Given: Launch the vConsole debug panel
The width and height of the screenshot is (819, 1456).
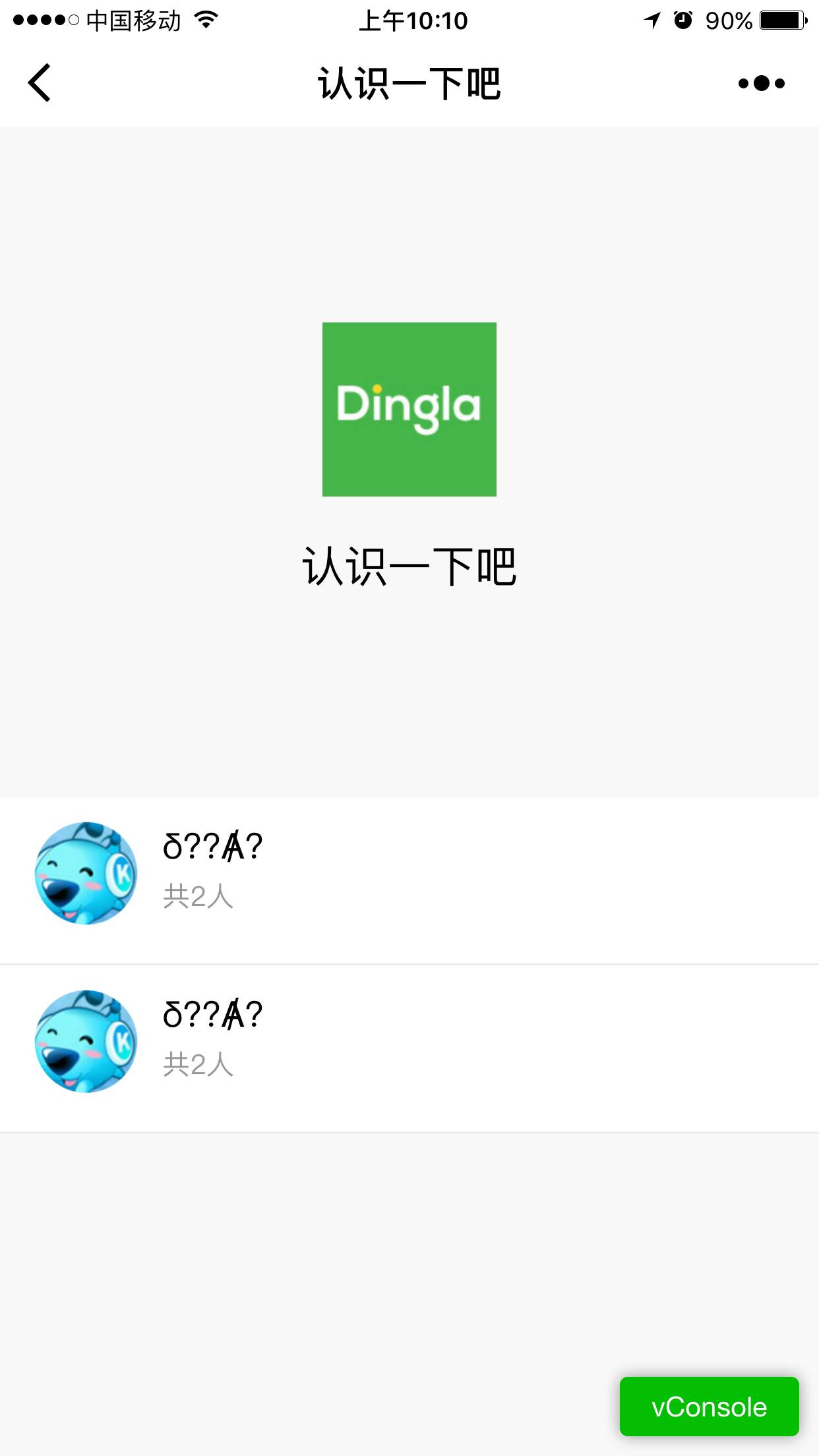Looking at the screenshot, I should pyautogui.click(x=709, y=1407).
